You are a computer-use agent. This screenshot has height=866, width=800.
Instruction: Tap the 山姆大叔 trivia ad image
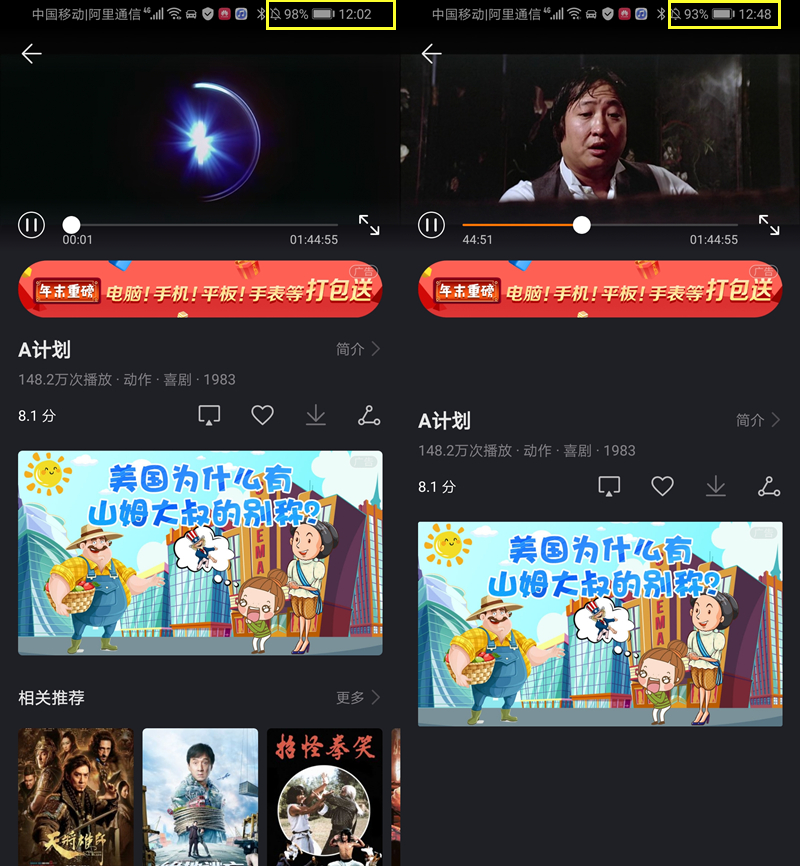[200, 553]
